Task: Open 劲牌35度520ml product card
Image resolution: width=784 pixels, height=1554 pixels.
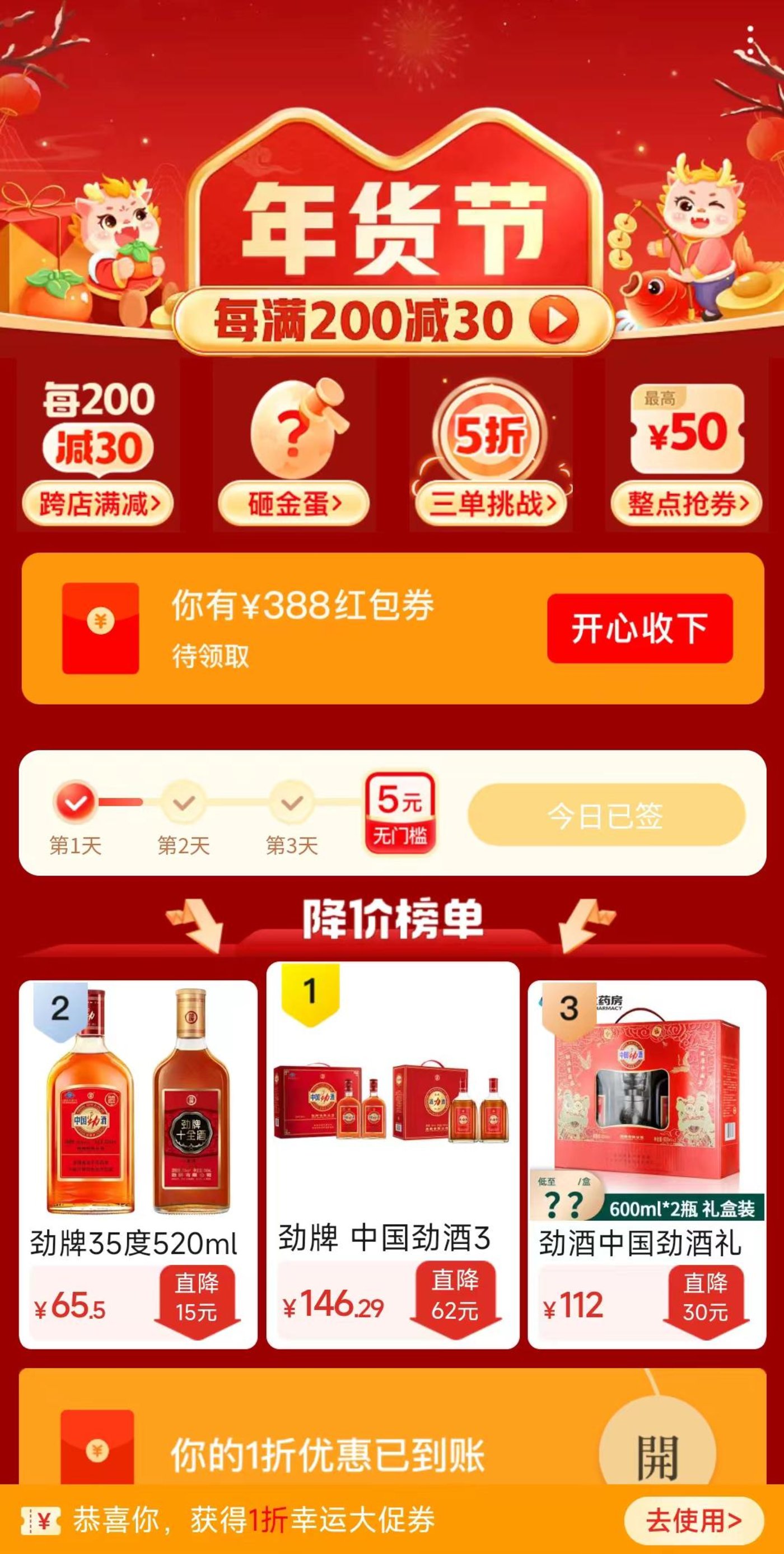Action: (x=138, y=1164)
